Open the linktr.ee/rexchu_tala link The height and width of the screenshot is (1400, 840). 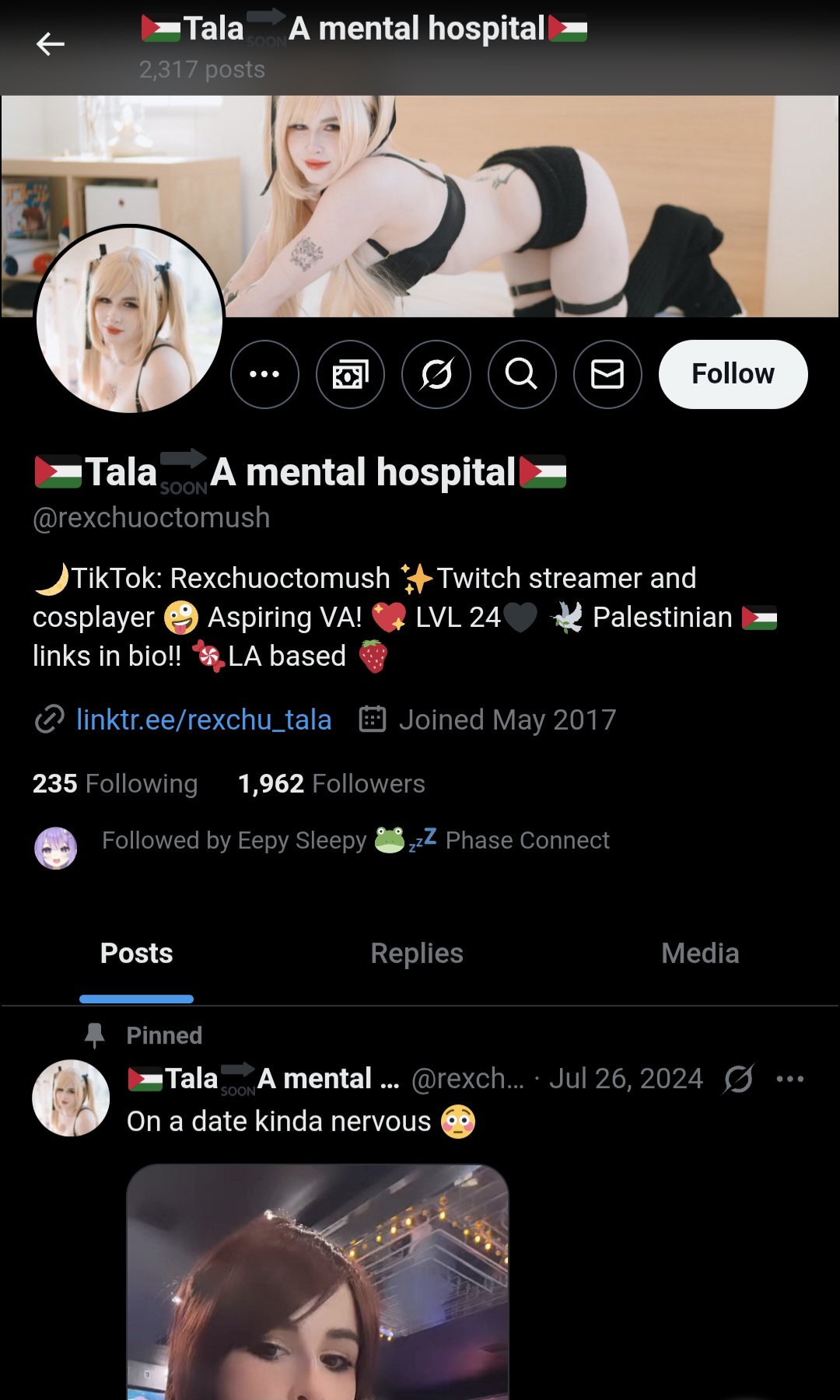pos(204,719)
